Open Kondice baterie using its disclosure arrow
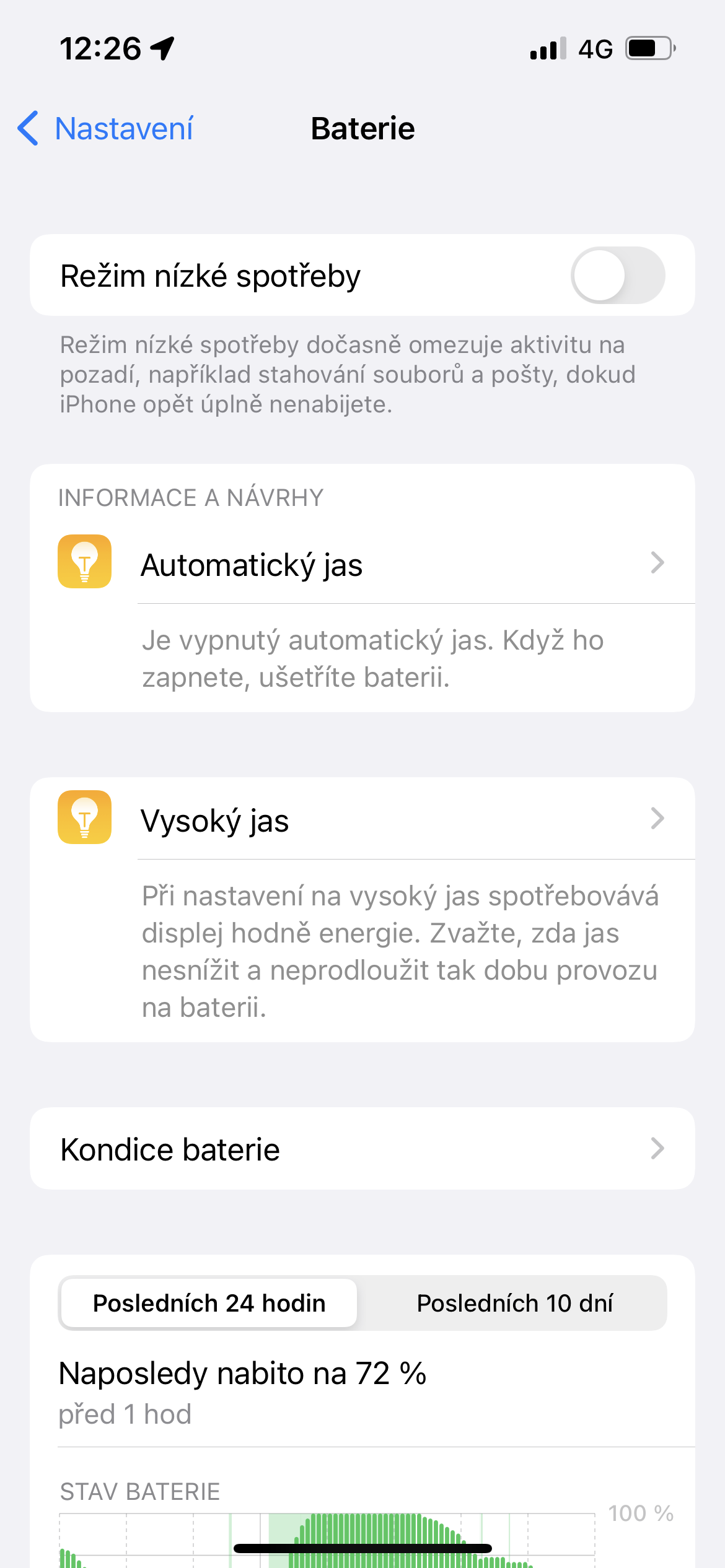The height and width of the screenshot is (1568, 725). coord(658,1149)
